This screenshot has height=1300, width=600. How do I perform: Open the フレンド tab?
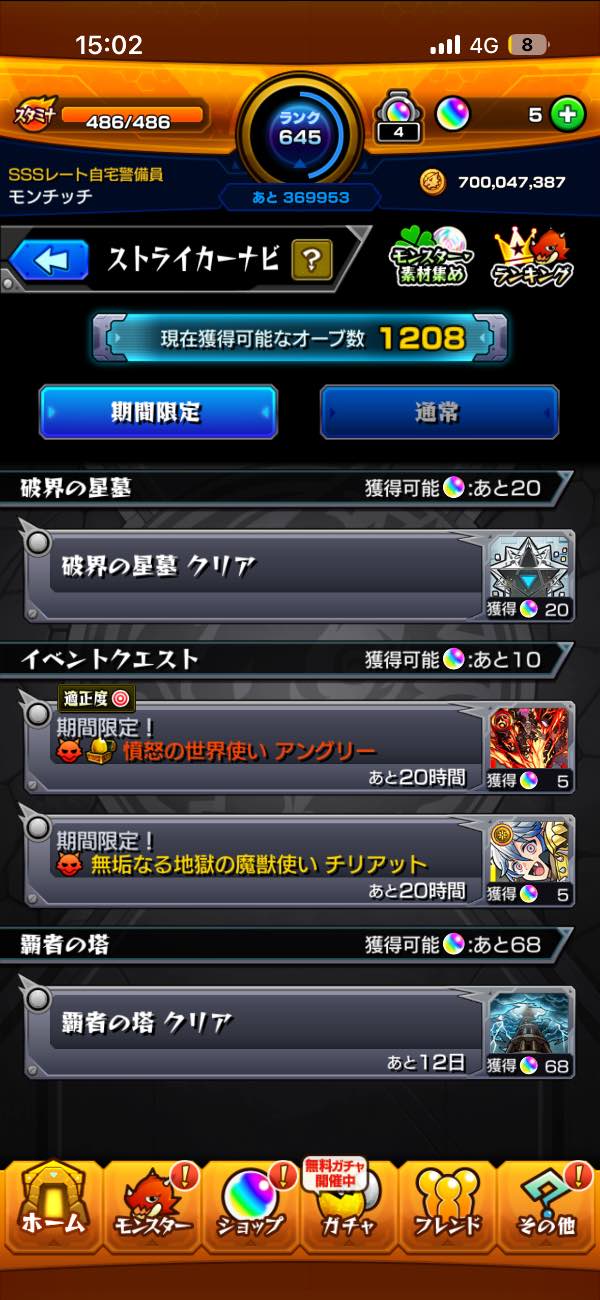447,1210
